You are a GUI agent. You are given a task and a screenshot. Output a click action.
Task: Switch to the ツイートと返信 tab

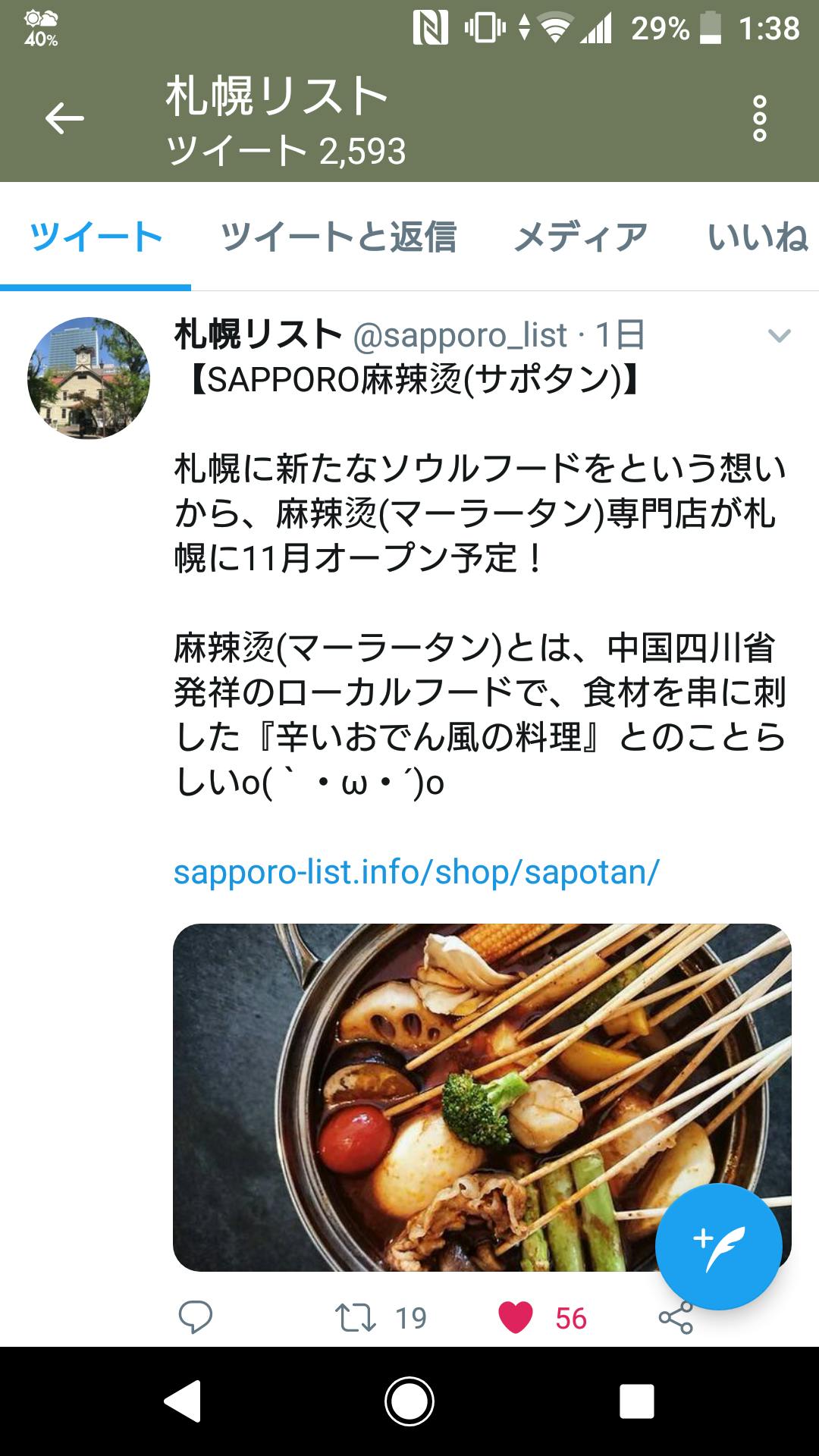338,237
